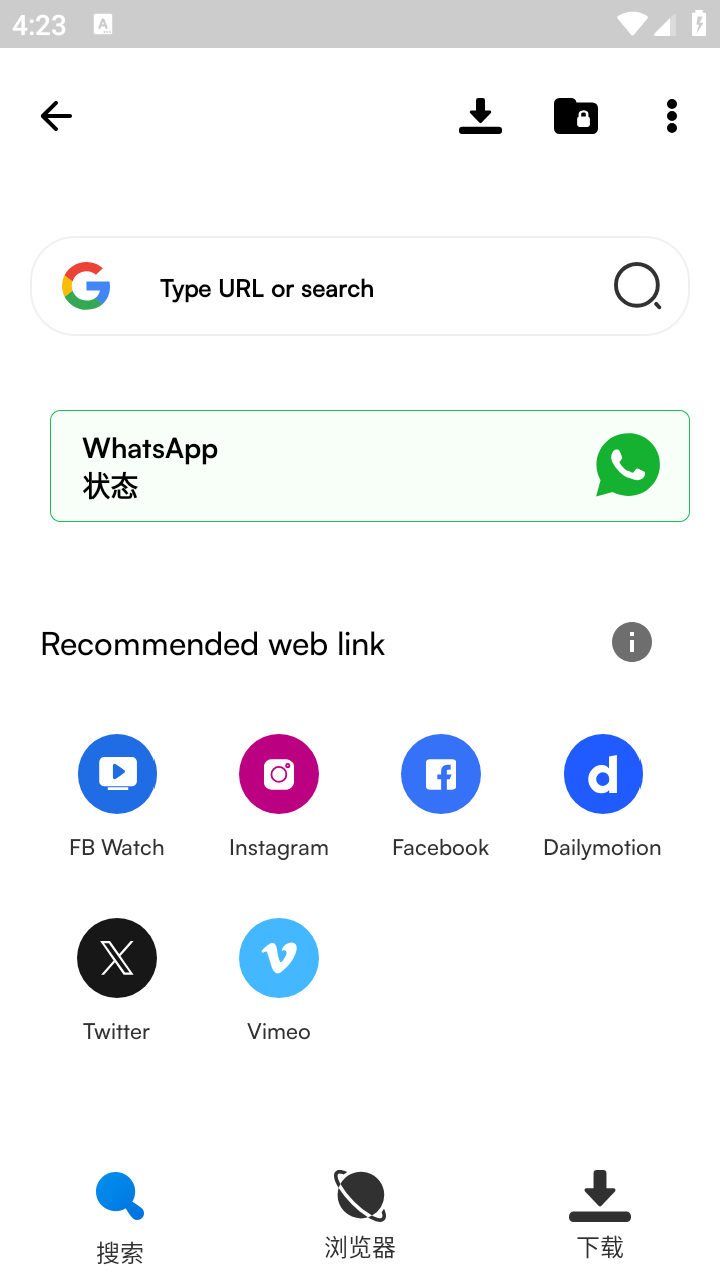Choose the Vimeo web link

click(279, 958)
